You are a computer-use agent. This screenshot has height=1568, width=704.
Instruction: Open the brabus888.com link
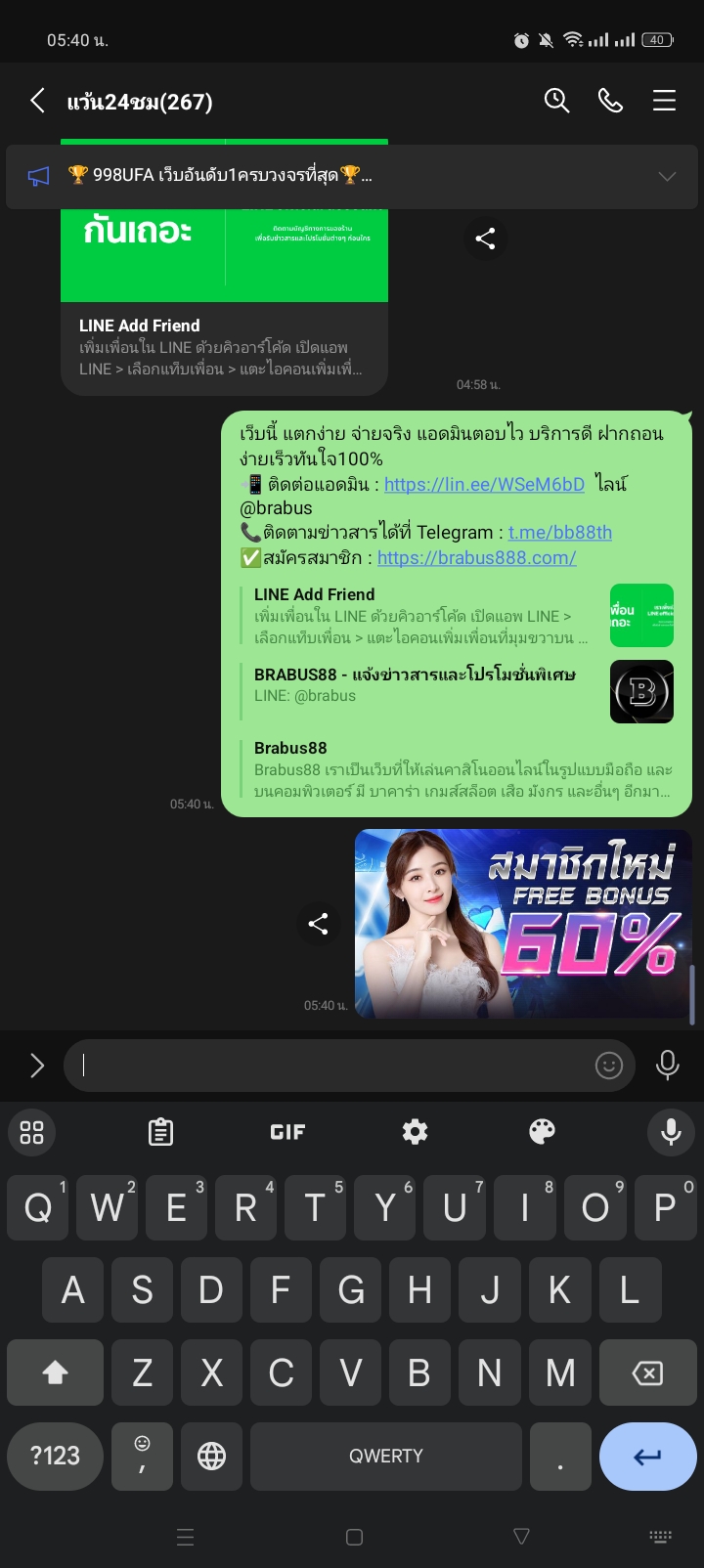pos(476,558)
